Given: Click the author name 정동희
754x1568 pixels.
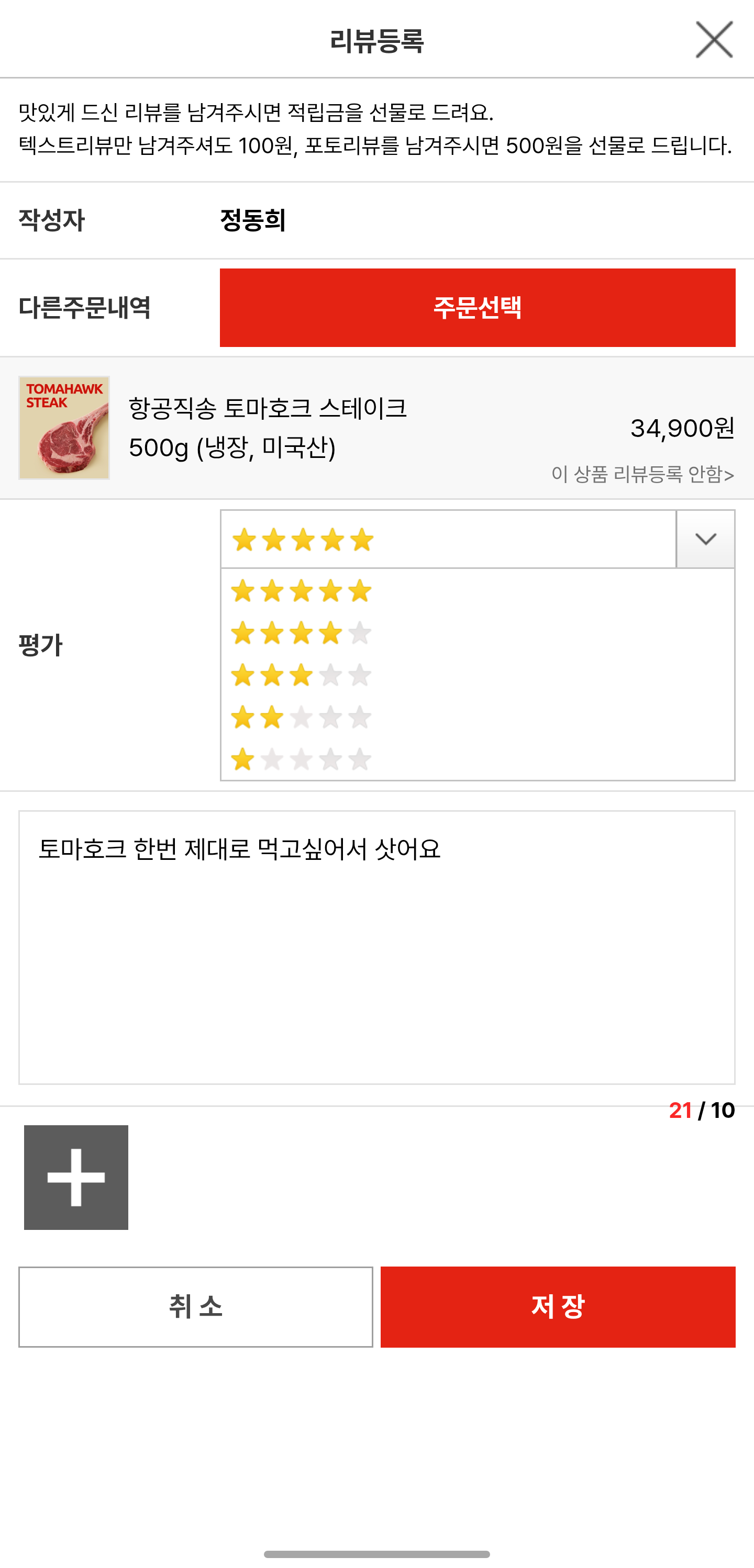Looking at the screenshot, I should point(250,221).
